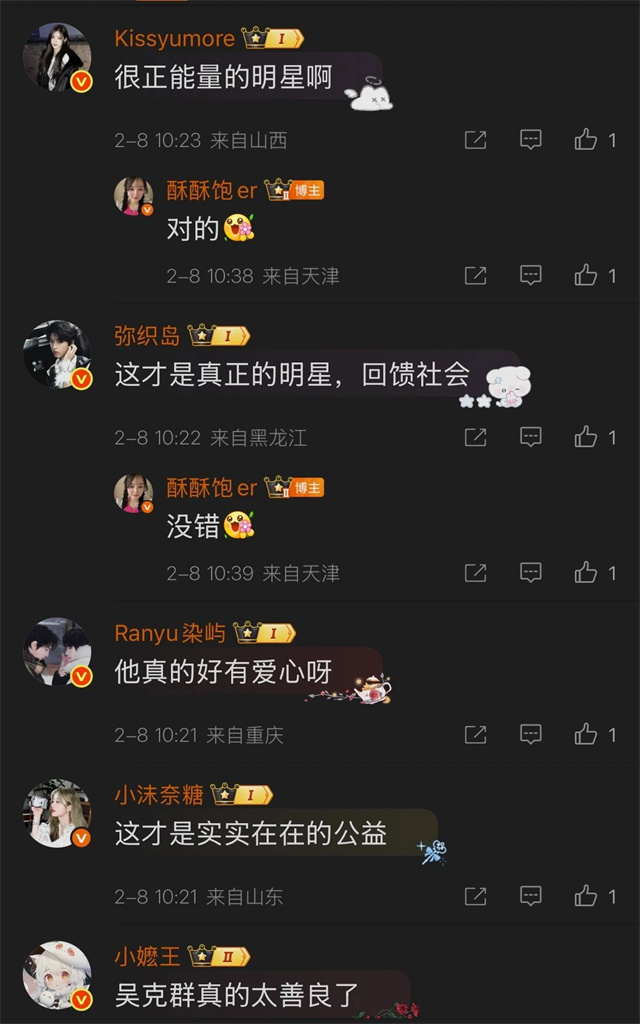Share 弥织岛's comment
Screen dimensions: 640x1024
pyautogui.click(x=476, y=437)
